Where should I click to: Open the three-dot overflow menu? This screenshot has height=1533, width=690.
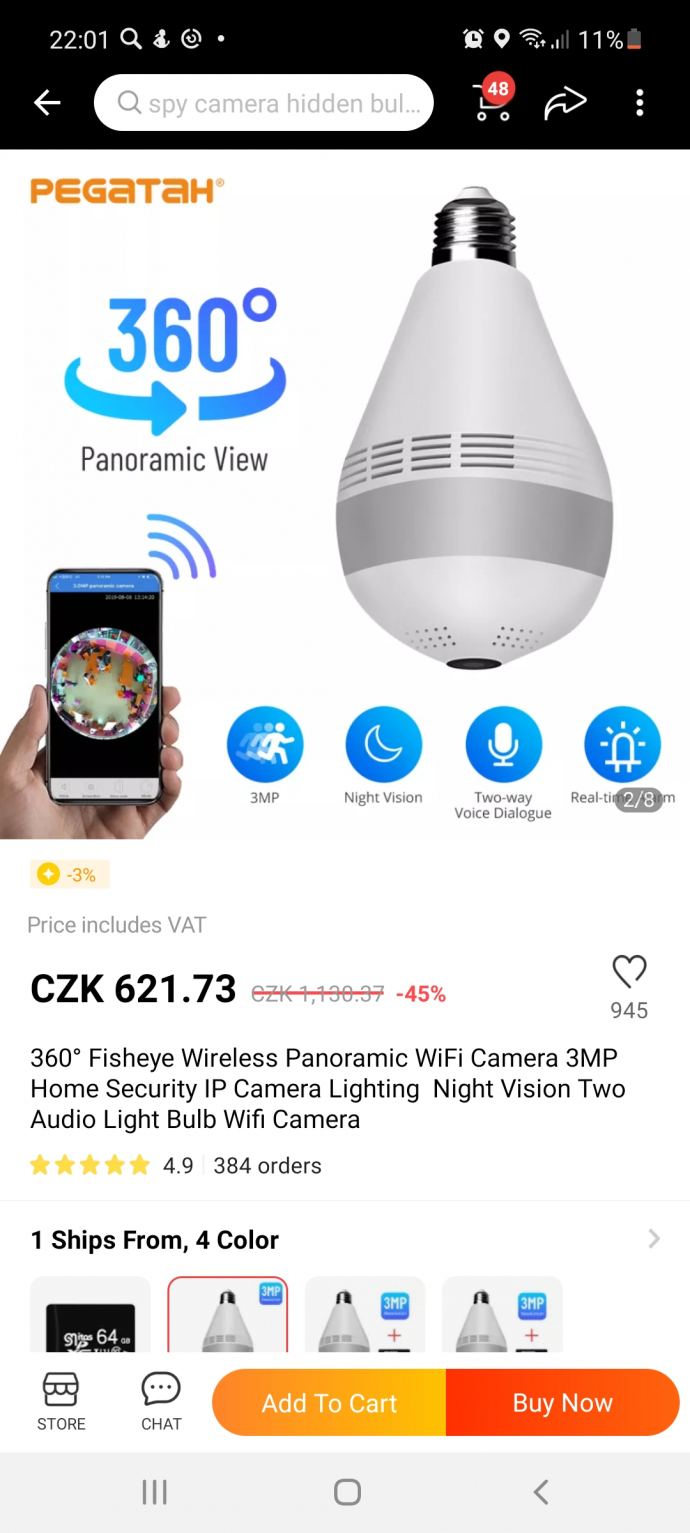(639, 102)
